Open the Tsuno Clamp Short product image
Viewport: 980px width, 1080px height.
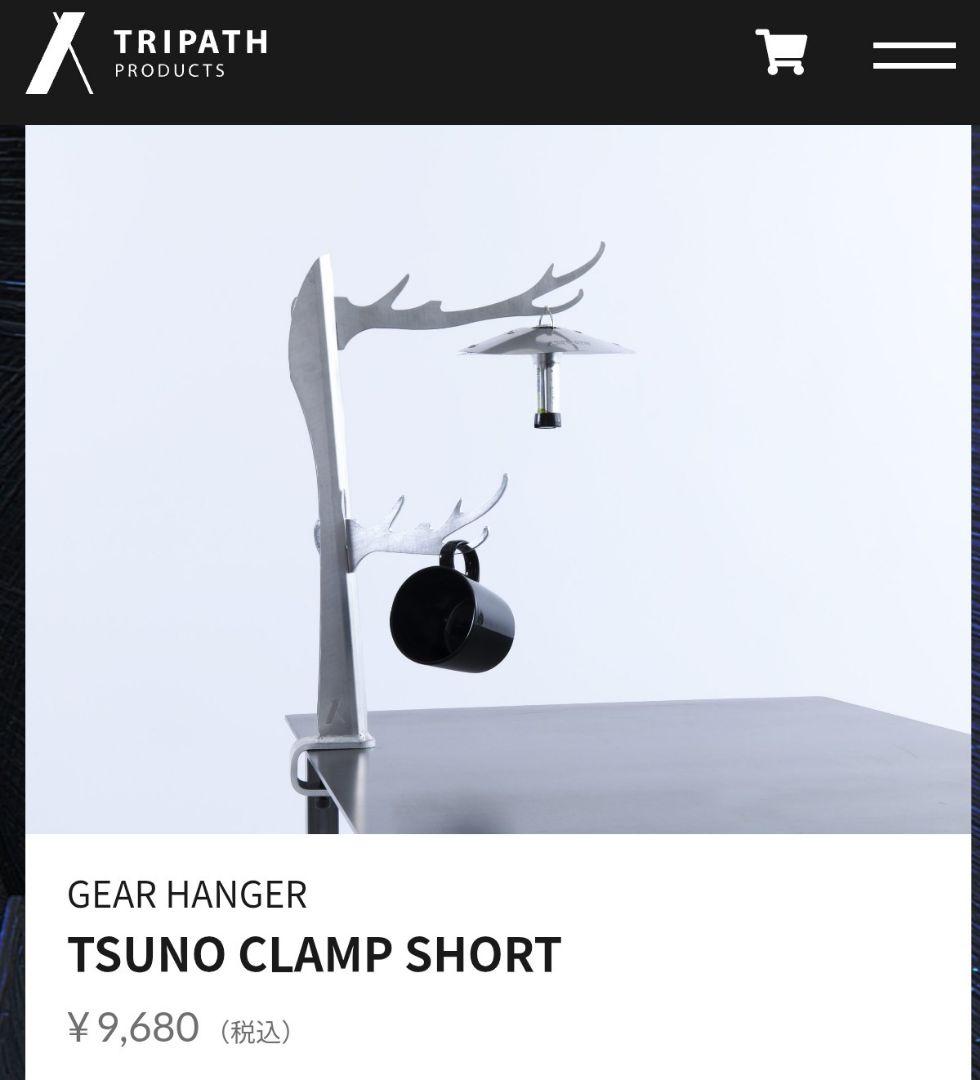point(497,480)
